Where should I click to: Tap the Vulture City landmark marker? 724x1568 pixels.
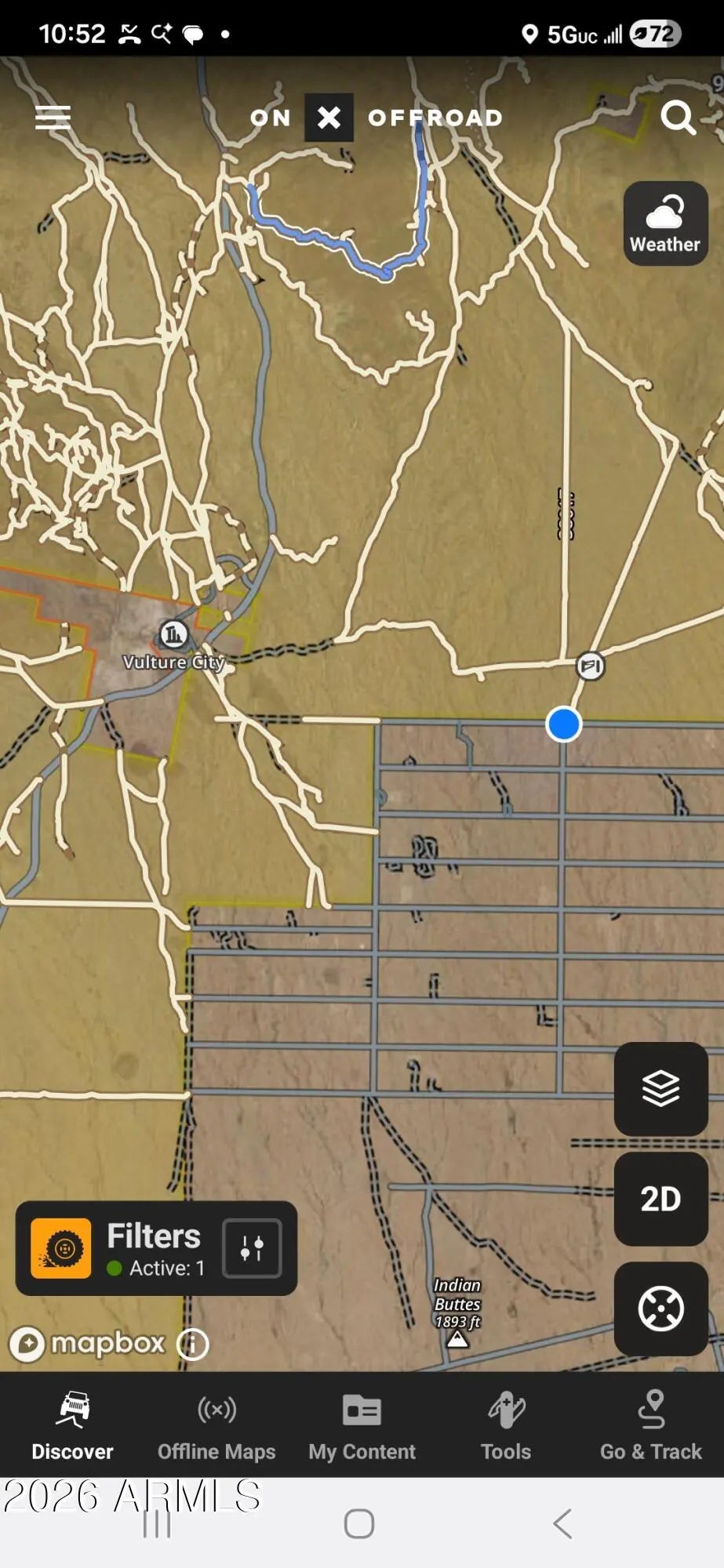pos(173,633)
